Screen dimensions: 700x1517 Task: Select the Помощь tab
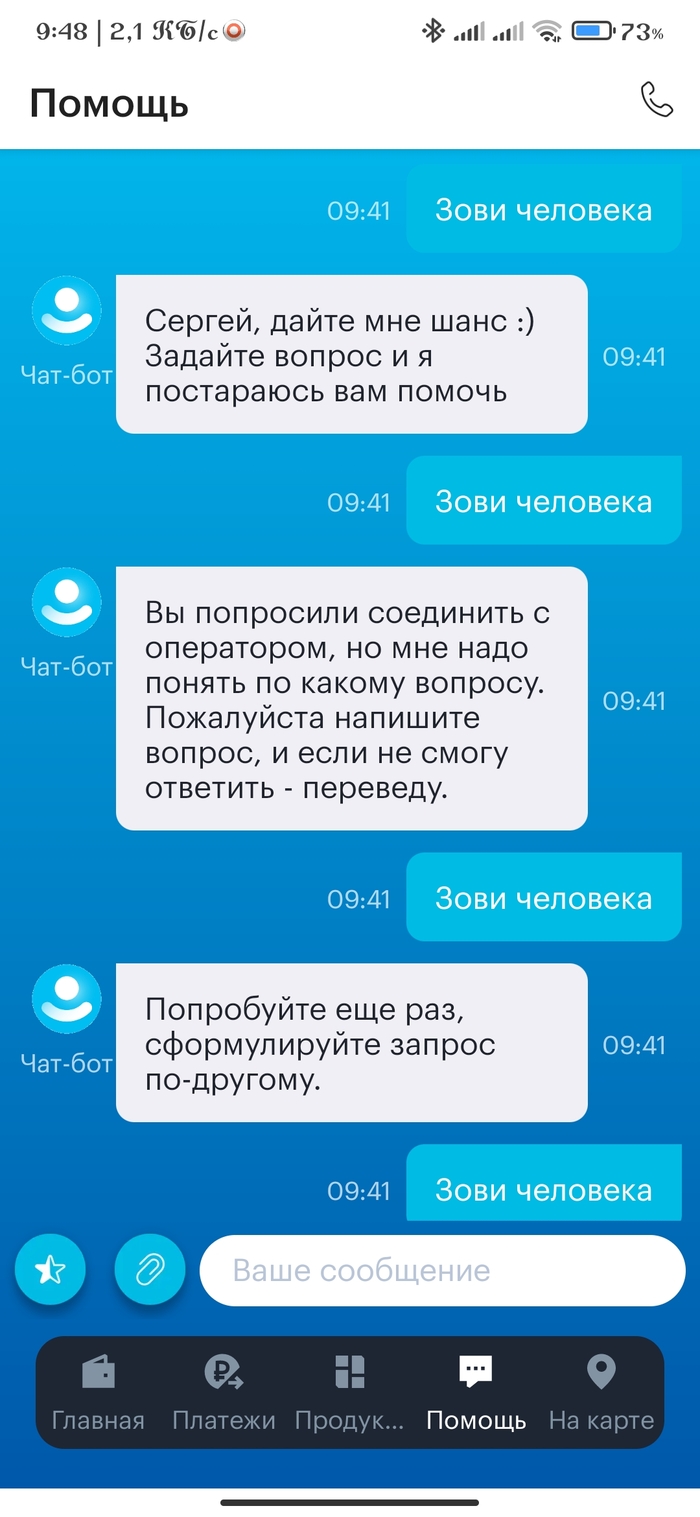tap(476, 1392)
